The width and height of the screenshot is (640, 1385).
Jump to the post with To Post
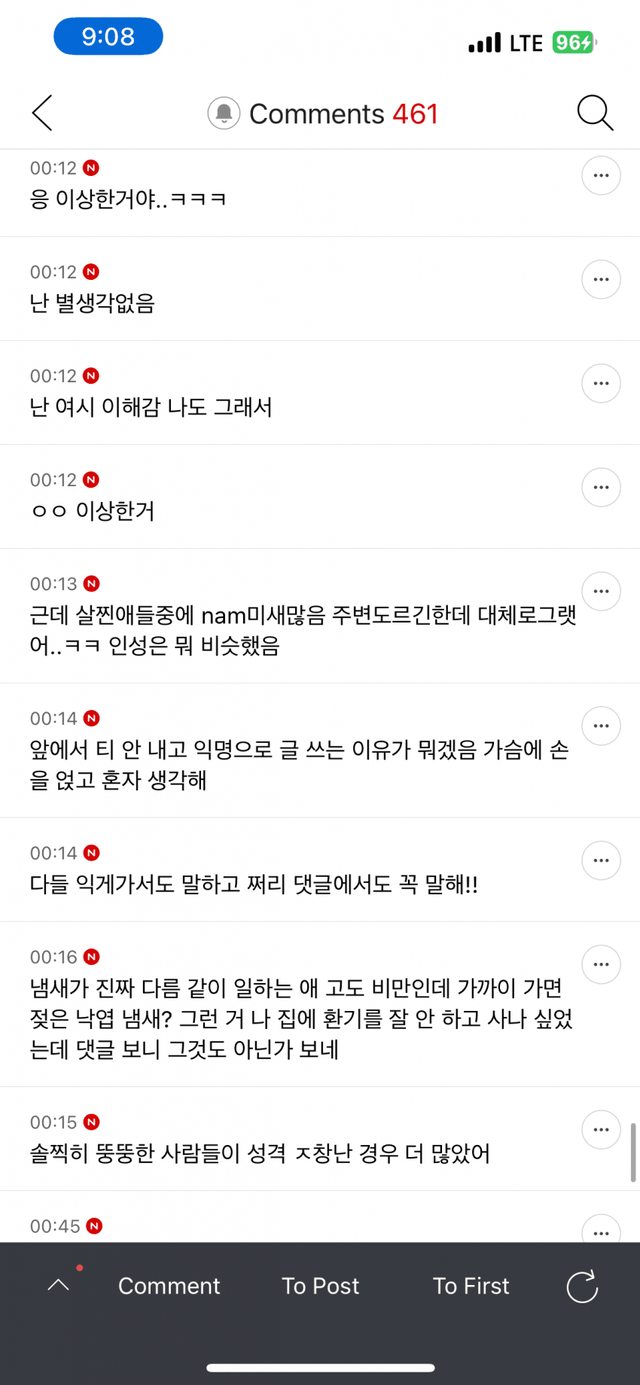coord(320,1286)
